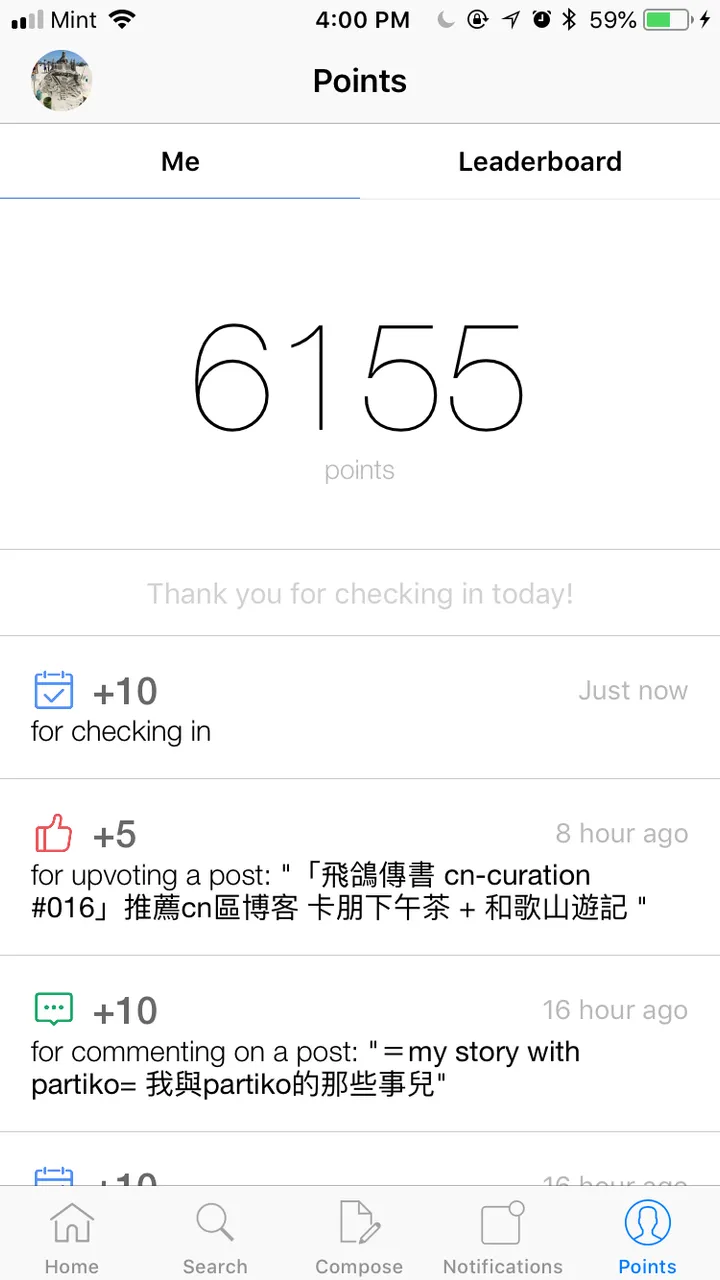Open the Notifications tab
The width and height of the screenshot is (720, 1280).
coord(503,1236)
